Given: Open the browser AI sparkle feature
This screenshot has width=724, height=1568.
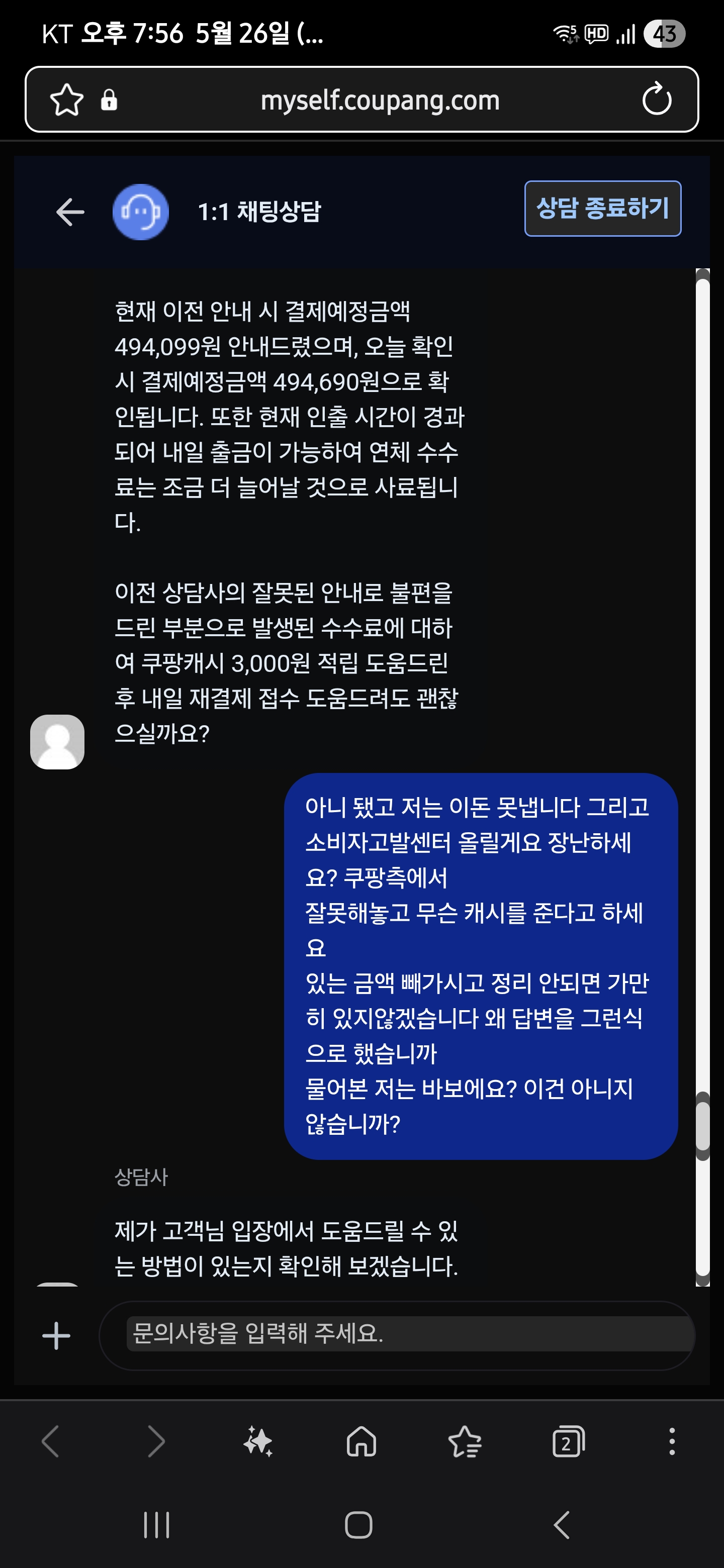Looking at the screenshot, I should 258,1441.
